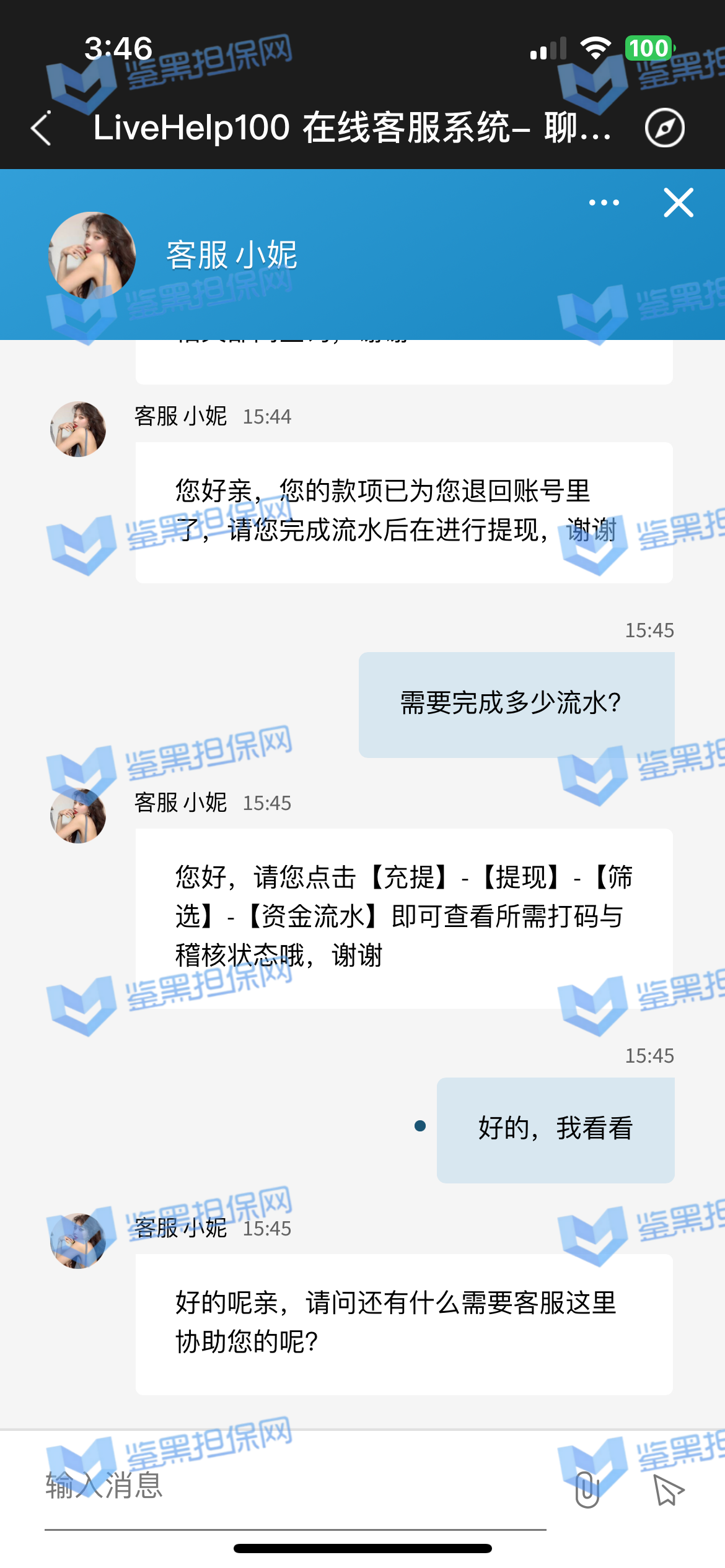Screen dimensions: 725x1568
Task: Focus the message input field
Action: [x=291, y=1486]
